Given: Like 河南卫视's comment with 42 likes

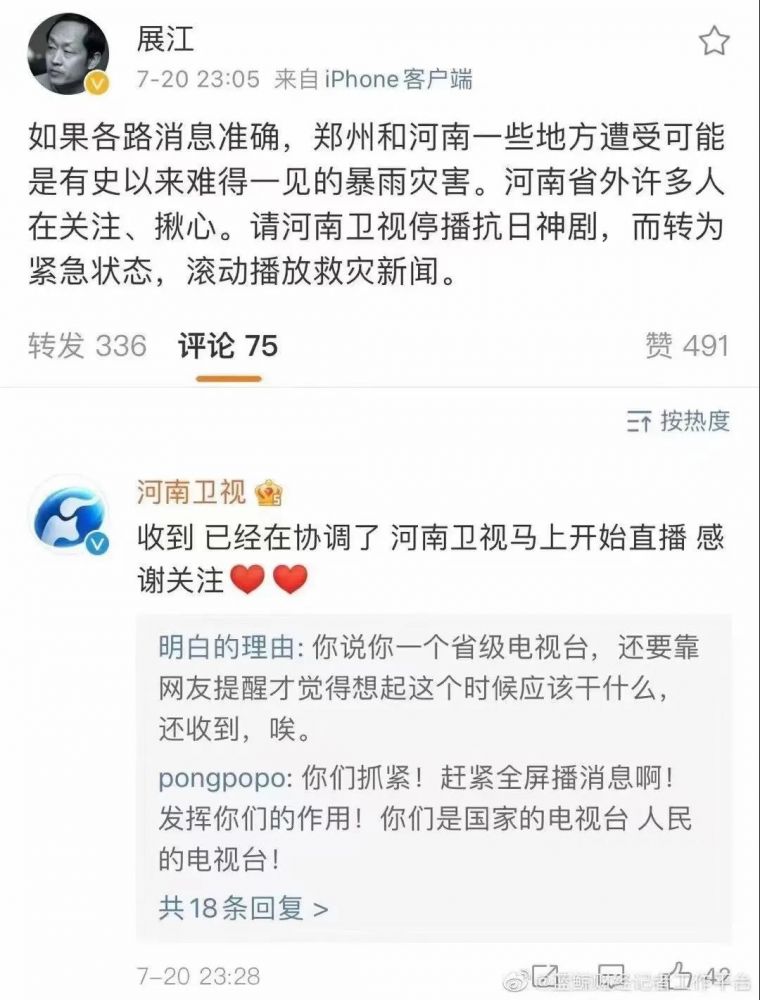Looking at the screenshot, I should [x=680, y=975].
